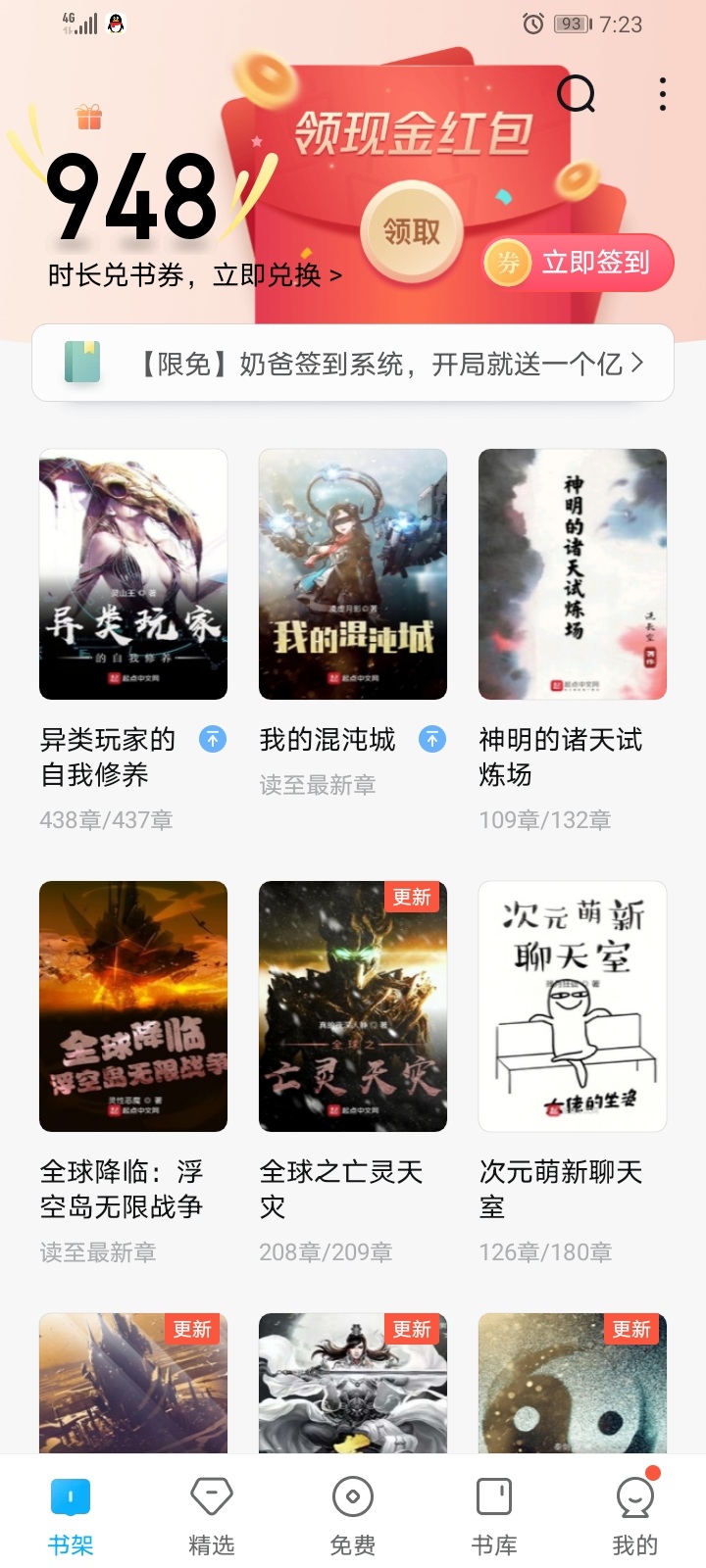Open the book 神明的诸天试炼场
This screenshot has width=706, height=1568.
[x=573, y=574]
